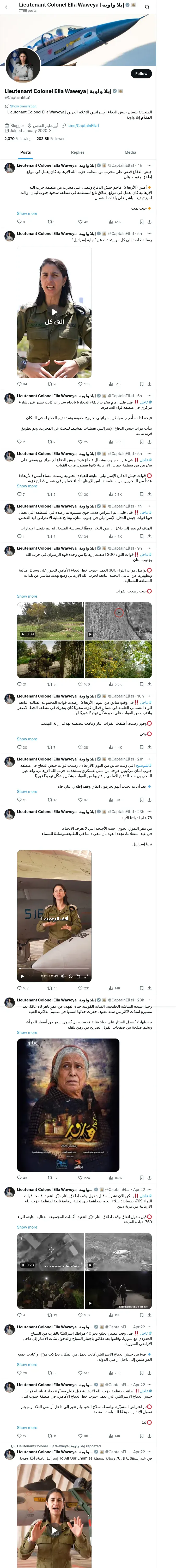Expand Show more on the 10h post

click(x=27, y=739)
